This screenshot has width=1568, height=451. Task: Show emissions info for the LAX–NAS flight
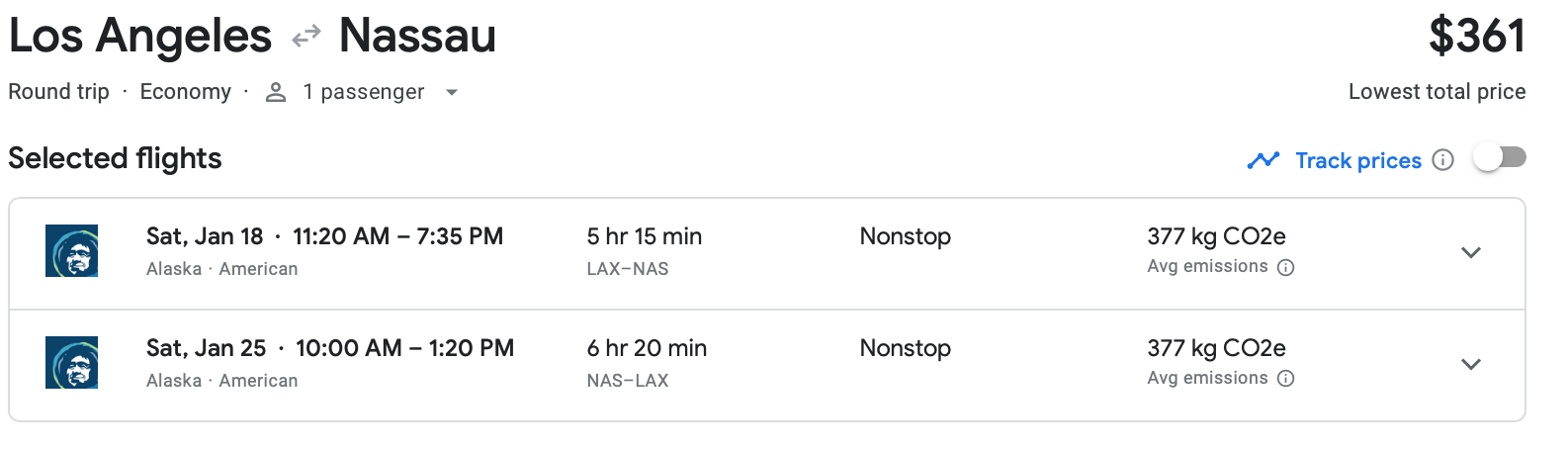pyautogui.click(x=1285, y=267)
